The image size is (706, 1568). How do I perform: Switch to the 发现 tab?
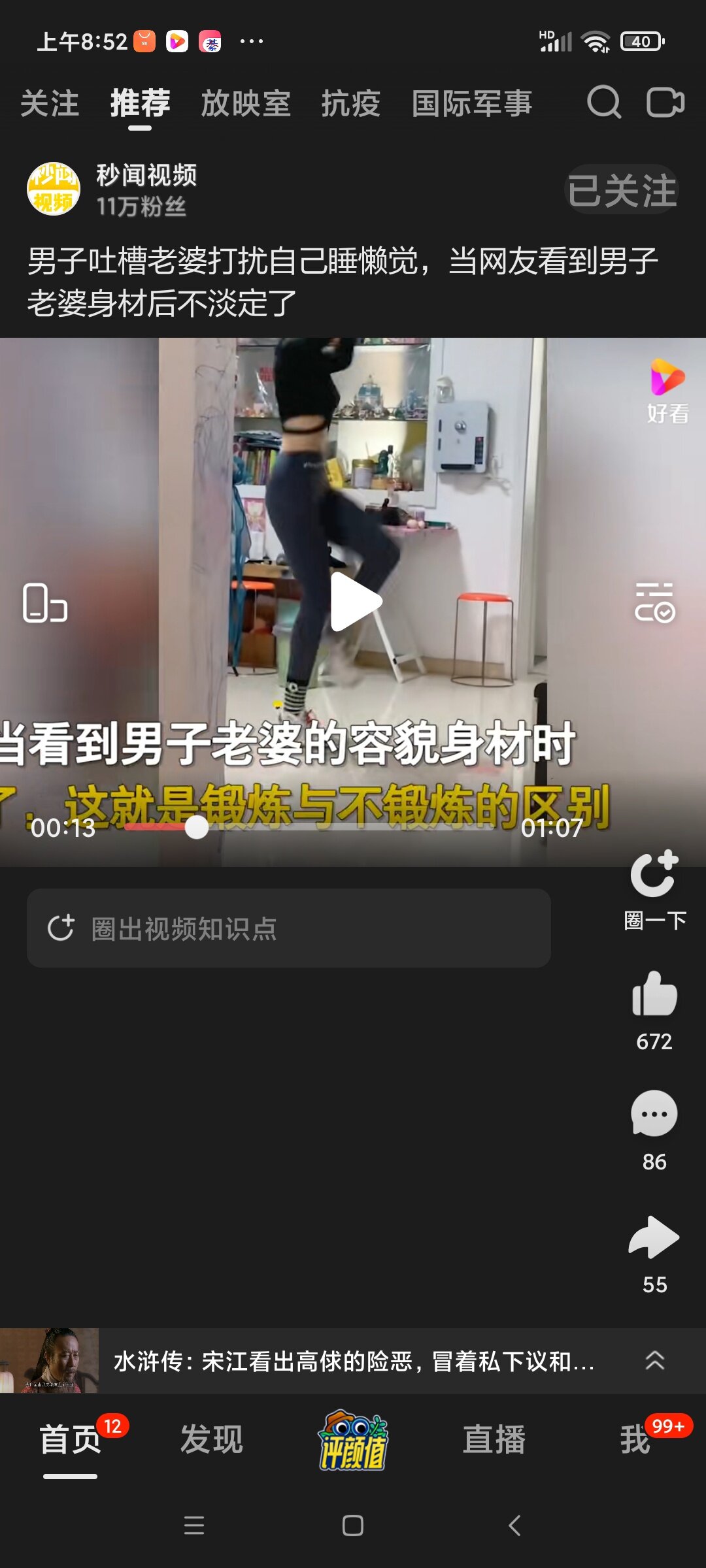pyautogui.click(x=211, y=1440)
